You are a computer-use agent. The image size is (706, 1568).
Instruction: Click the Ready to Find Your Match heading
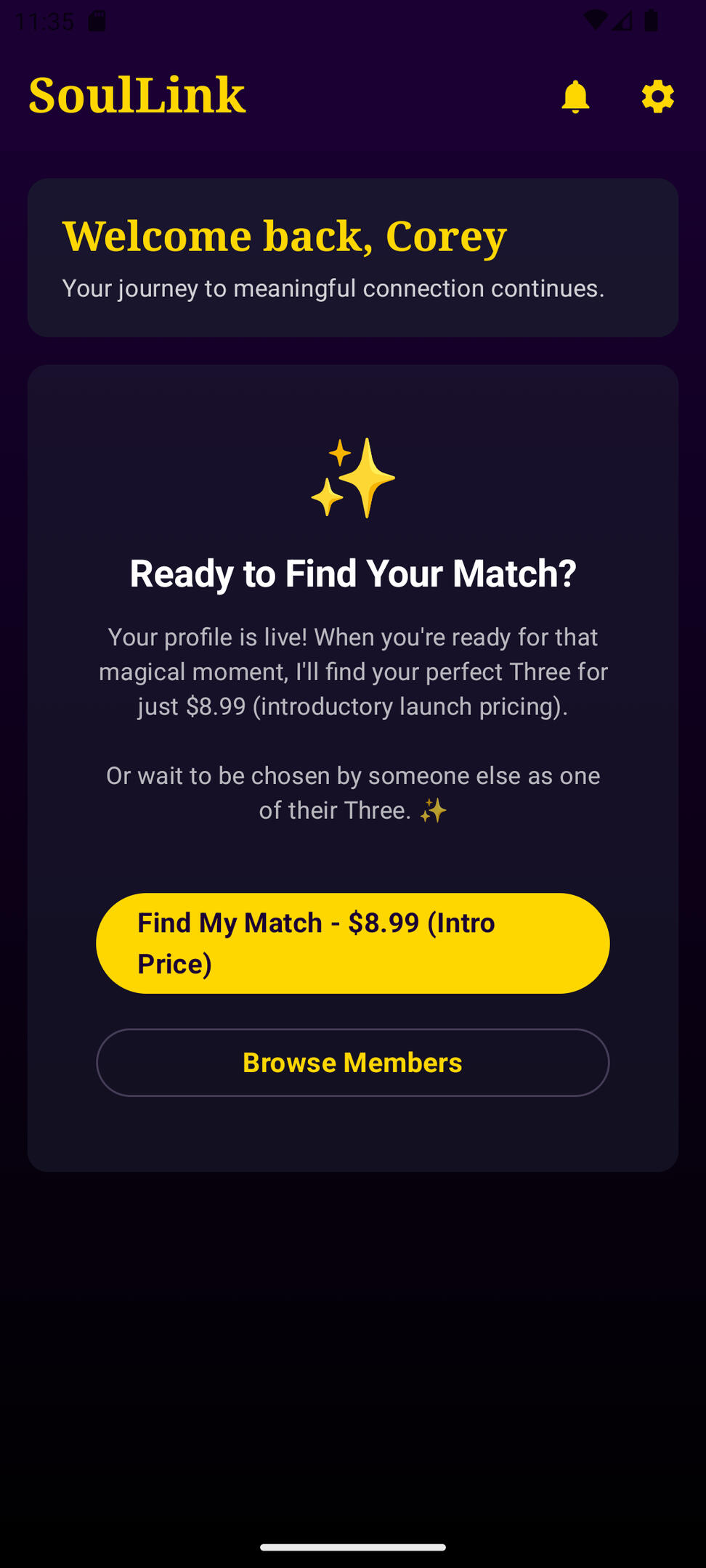tap(353, 573)
